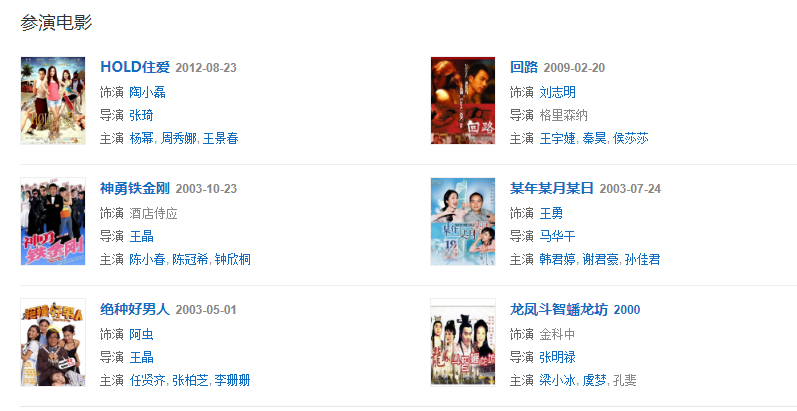Screen dimensions: 797x411
Task: Open the 神勇铁金刚 movie title link
Action: pos(135,188)
